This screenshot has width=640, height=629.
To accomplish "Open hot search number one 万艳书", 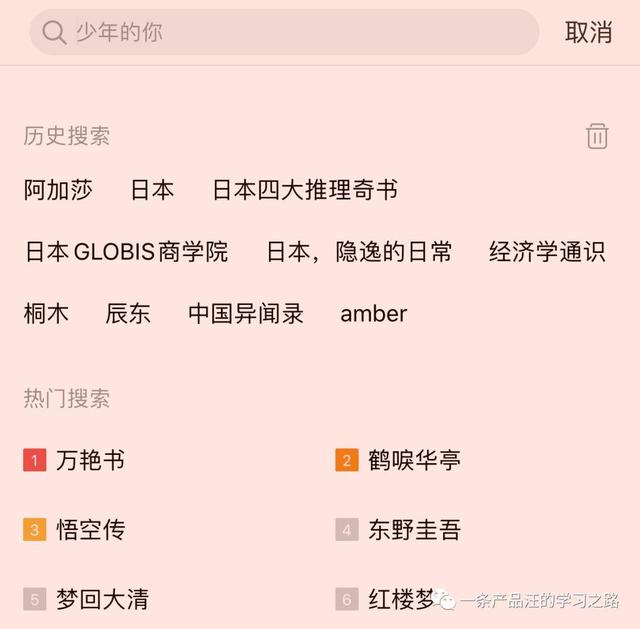I will pyautogui.click(x=90, y=460).
